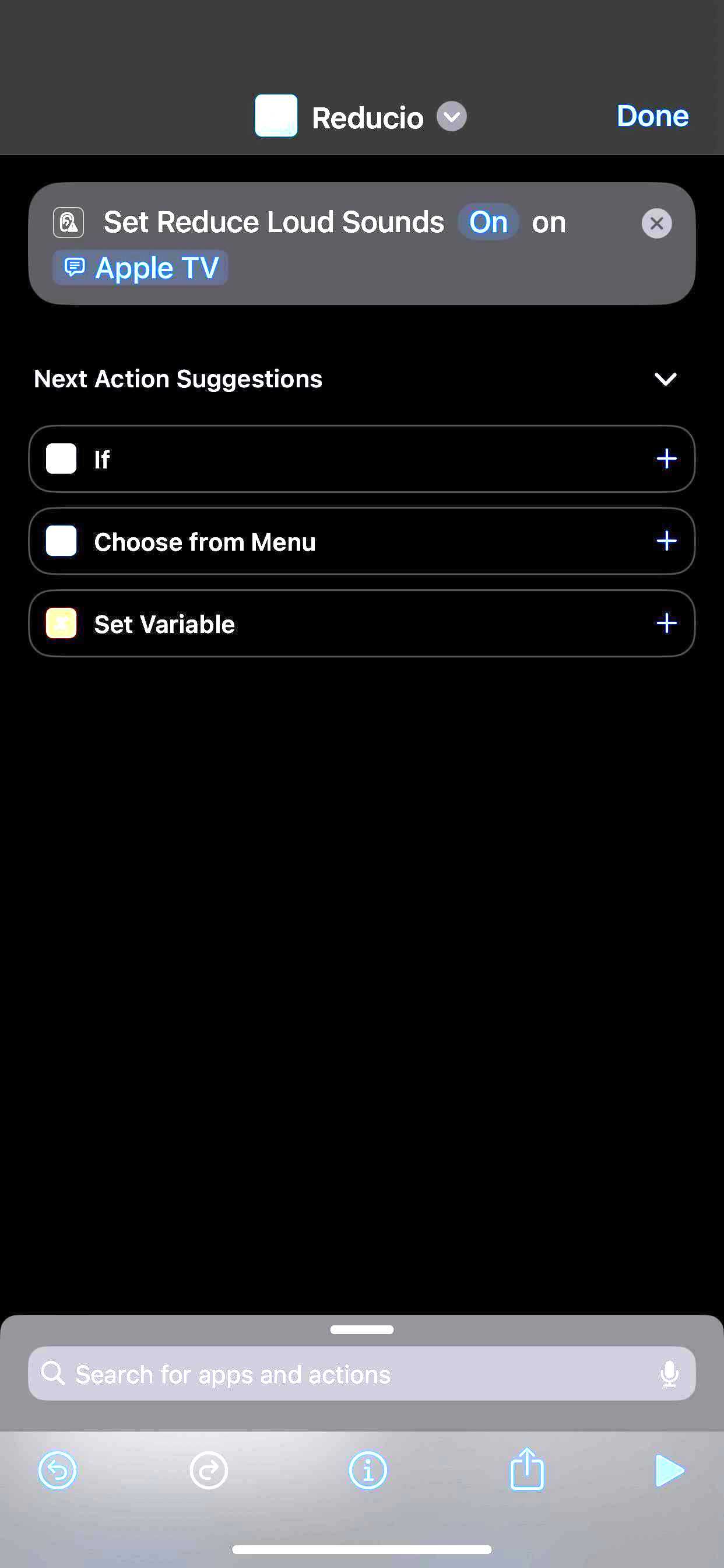Image resolution: width=724 pixels, height=1568 pixels.
Task: Change the Reducio shortcut icon
Action: [276, 116]
